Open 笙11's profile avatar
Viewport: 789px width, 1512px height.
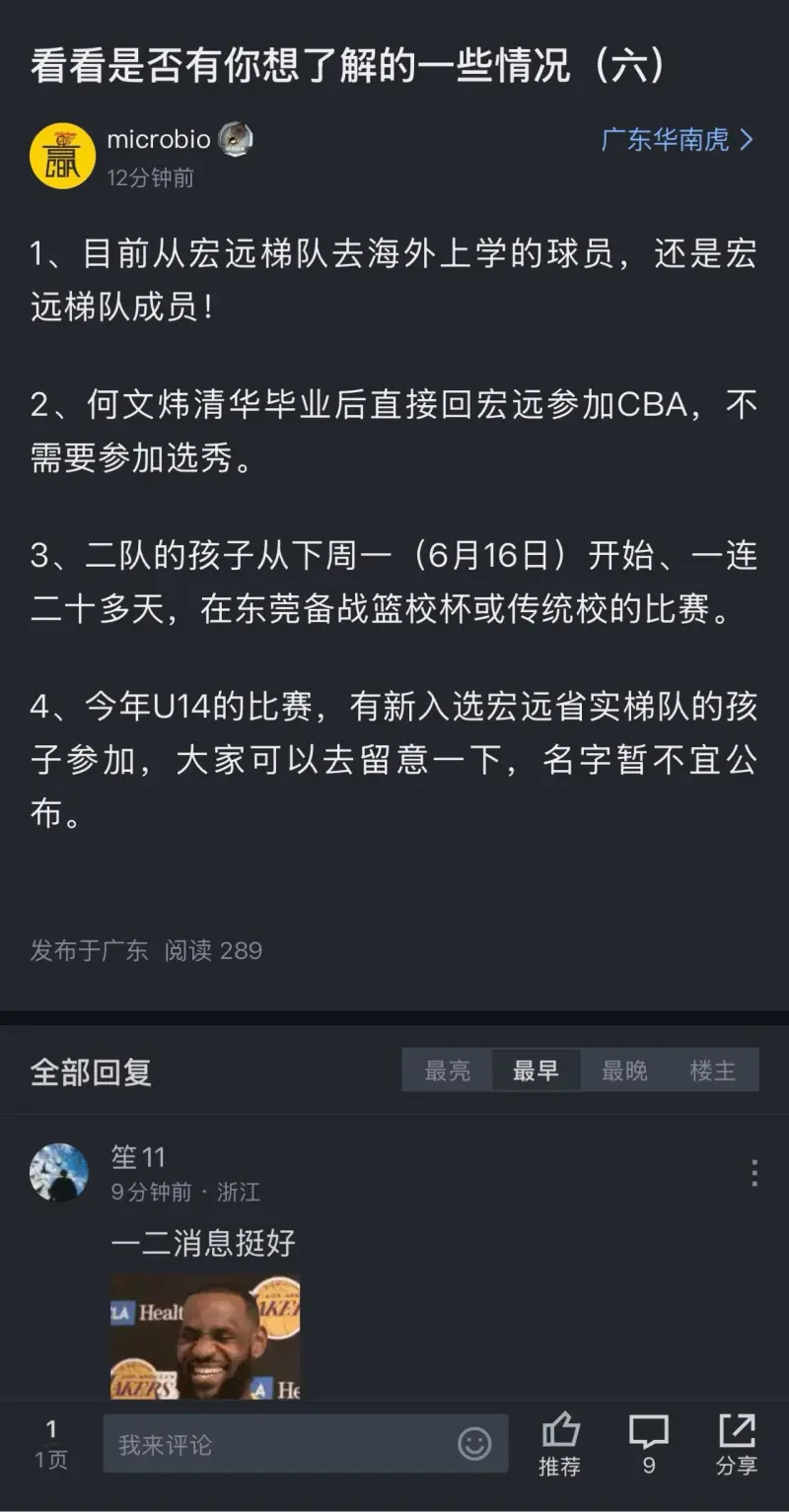[59, 1172]
